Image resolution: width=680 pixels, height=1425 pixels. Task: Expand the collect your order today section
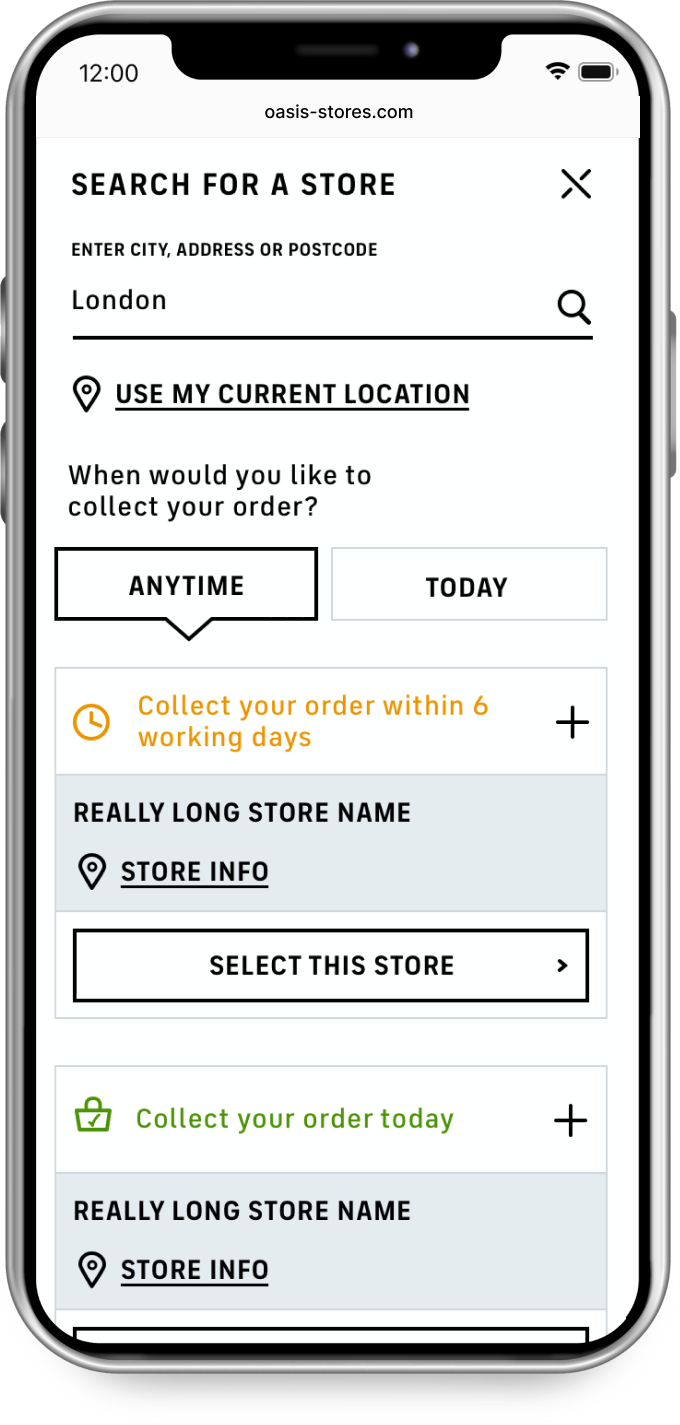coord(571,1120)
